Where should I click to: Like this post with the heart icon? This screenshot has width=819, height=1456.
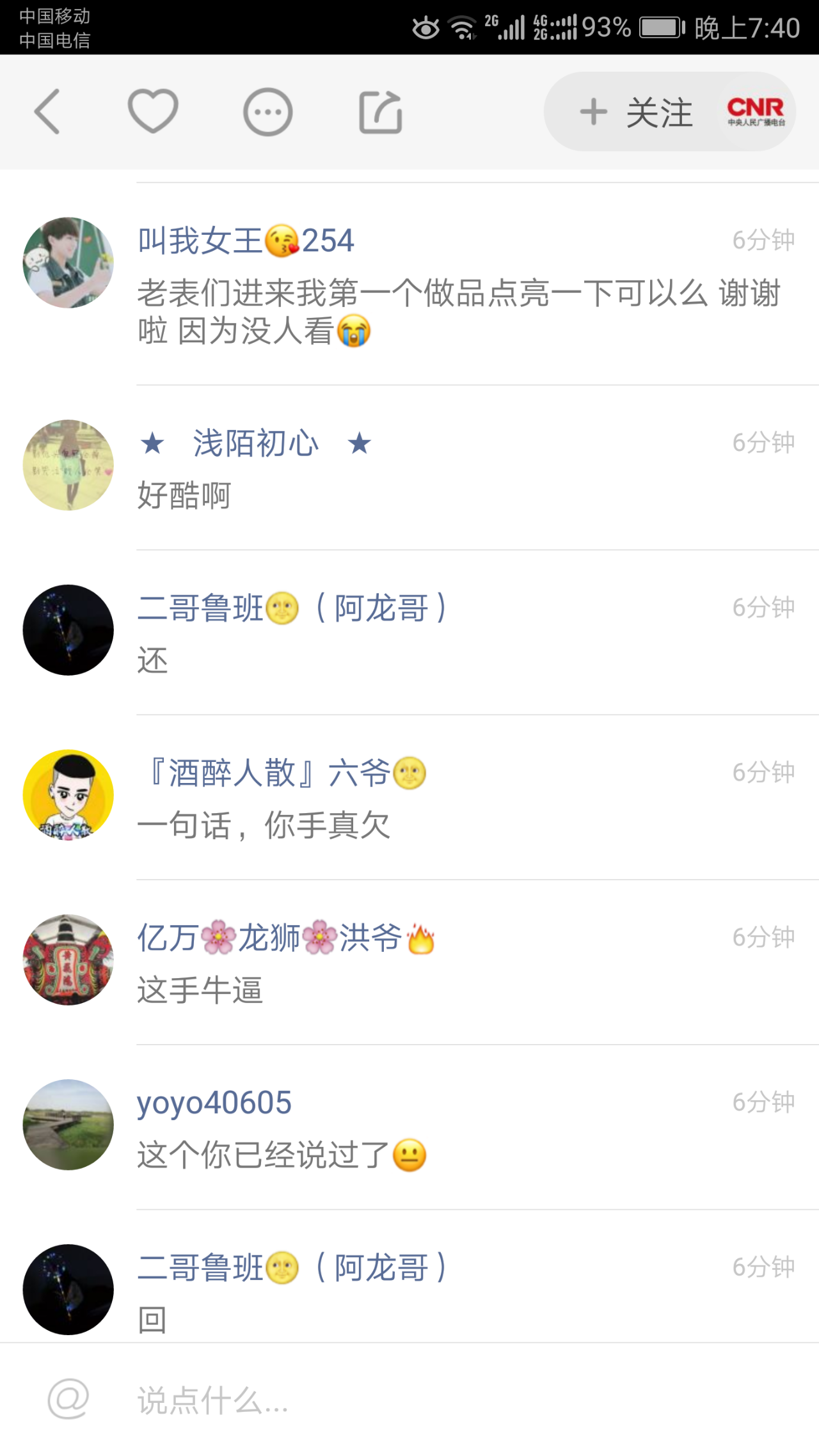coord(153,111)
